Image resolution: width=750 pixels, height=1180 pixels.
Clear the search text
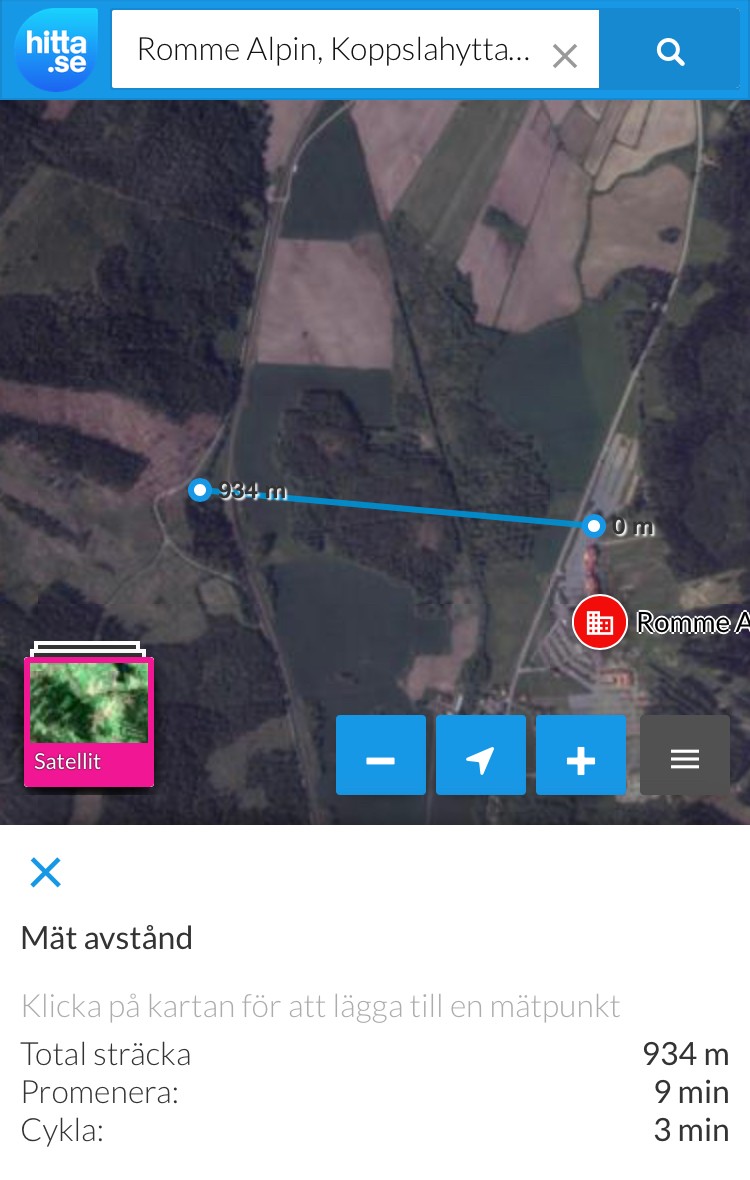565,55
